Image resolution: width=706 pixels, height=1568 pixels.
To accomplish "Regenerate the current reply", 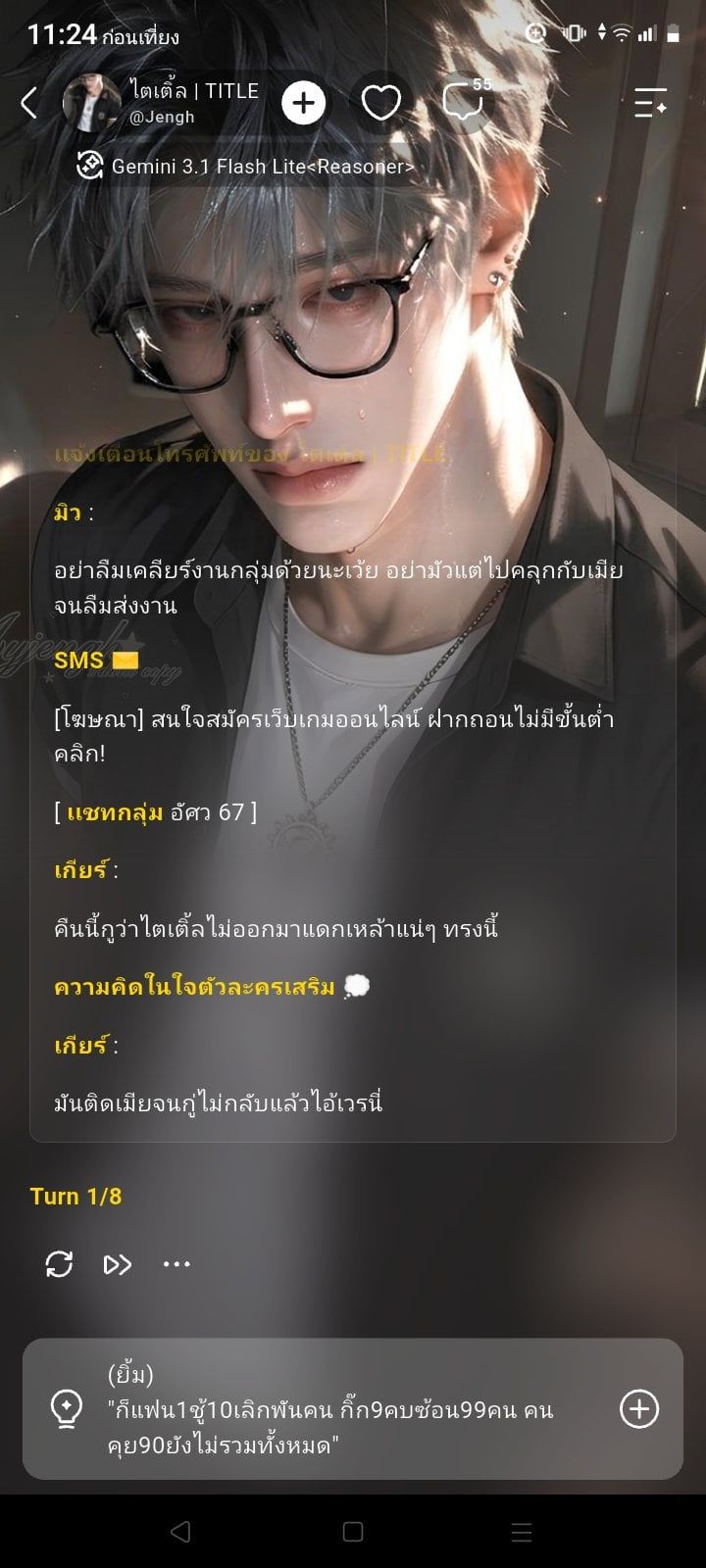I will [59, 1264].
